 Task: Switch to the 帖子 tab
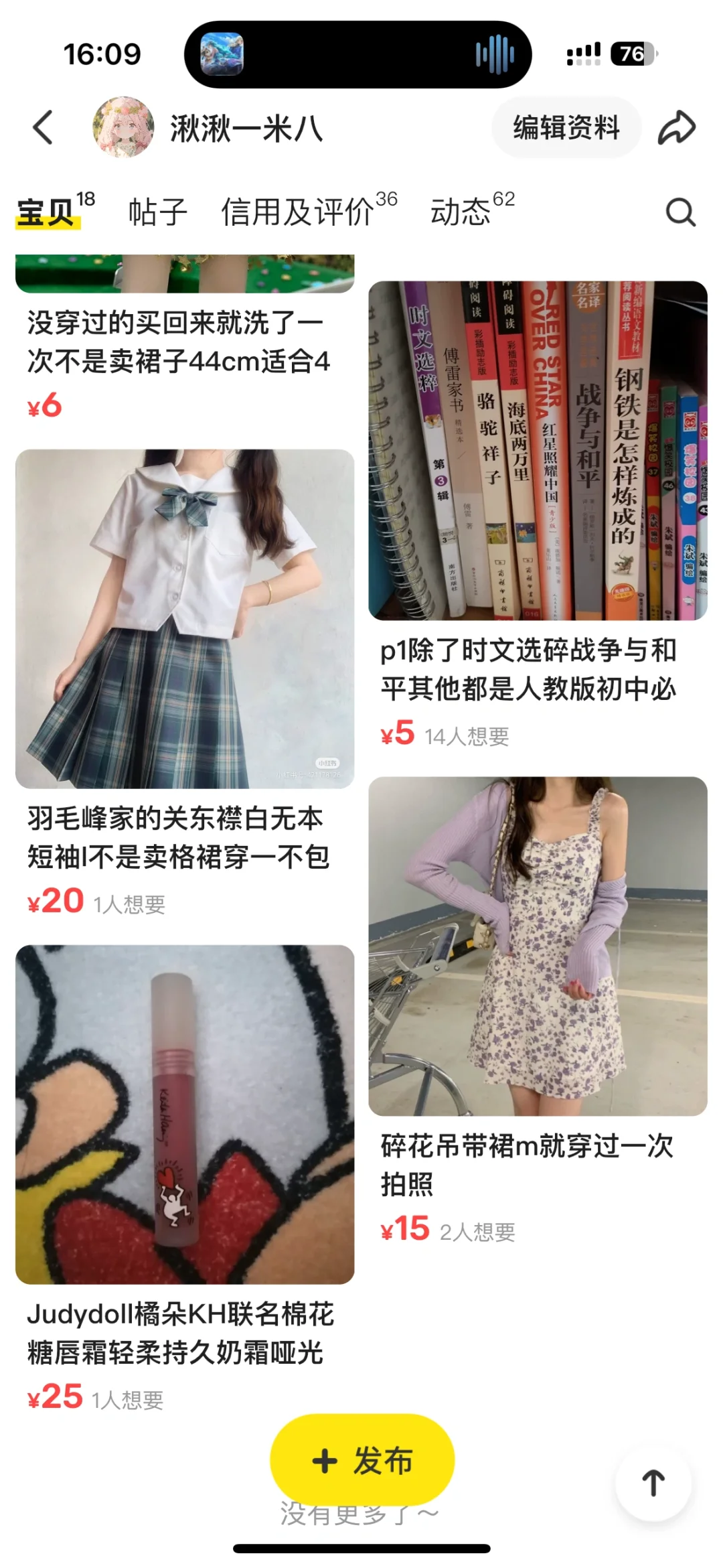[x=157, y=213]
